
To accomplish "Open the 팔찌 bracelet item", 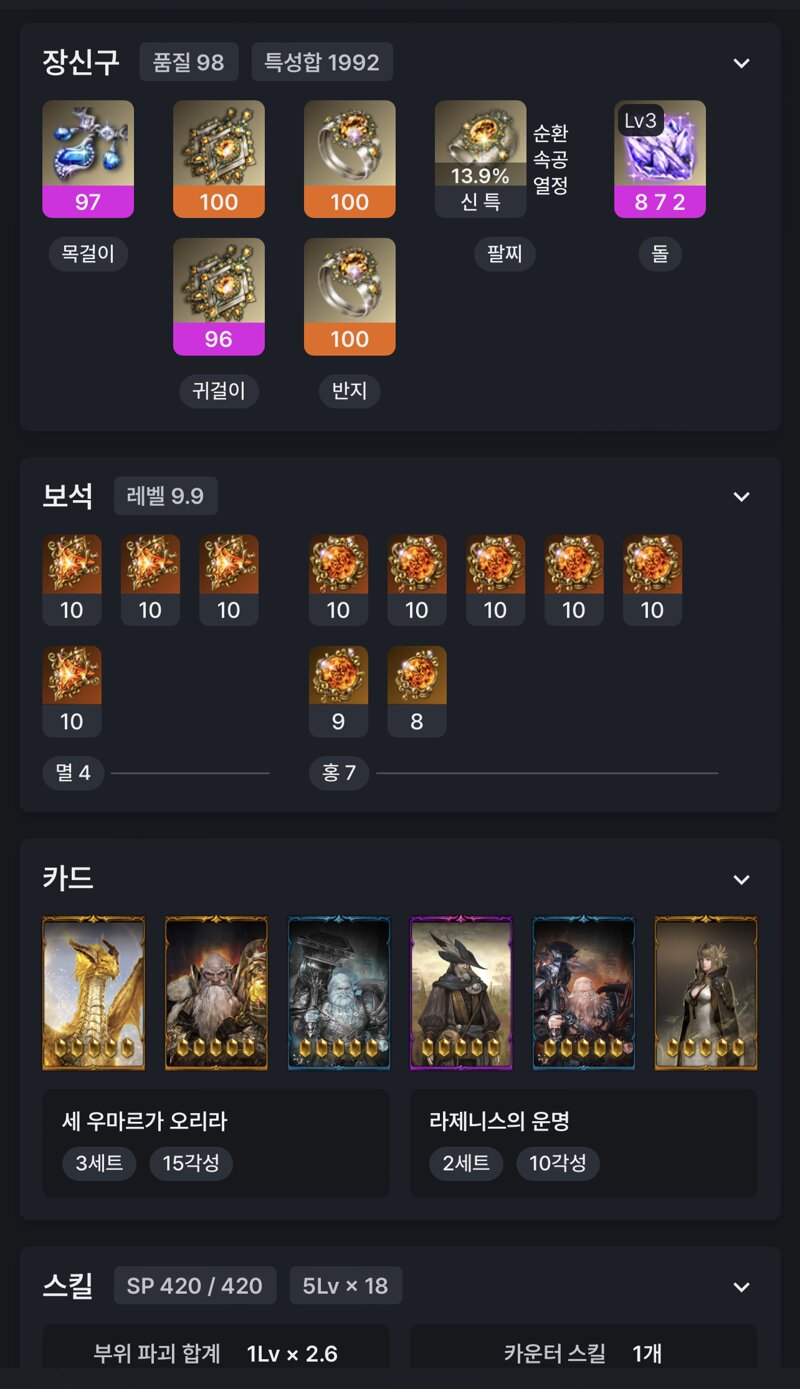I will coord(480,158).
